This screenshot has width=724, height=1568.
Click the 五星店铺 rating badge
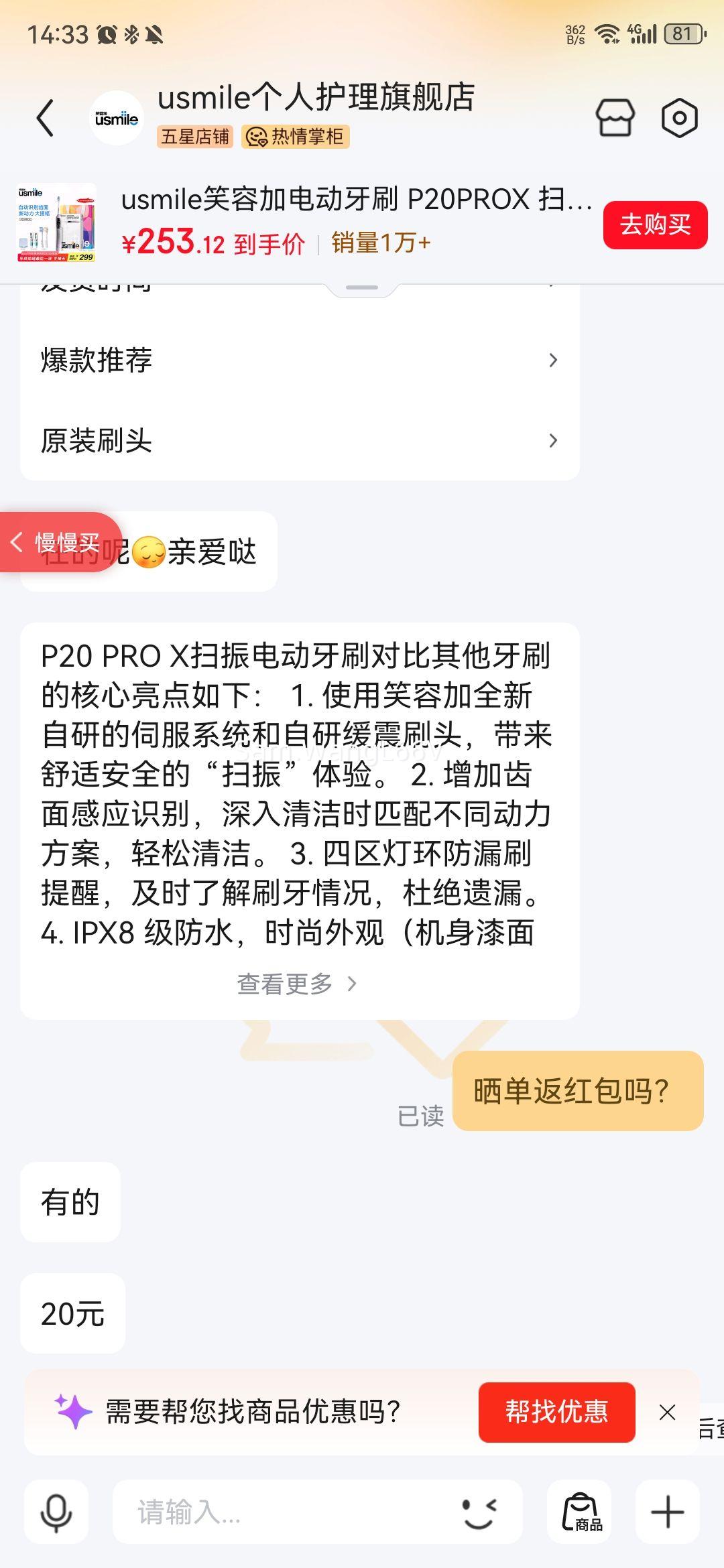pos(195,138)
